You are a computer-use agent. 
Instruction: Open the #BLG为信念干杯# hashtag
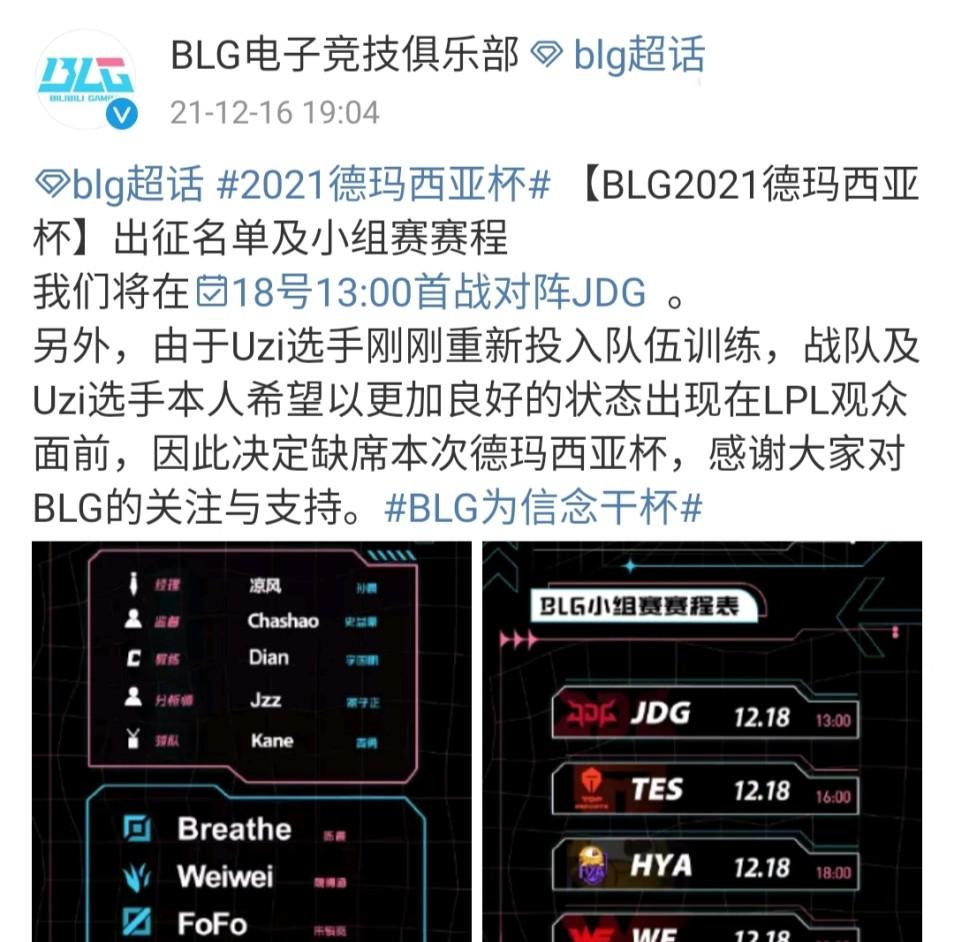[x=544, y=508]
